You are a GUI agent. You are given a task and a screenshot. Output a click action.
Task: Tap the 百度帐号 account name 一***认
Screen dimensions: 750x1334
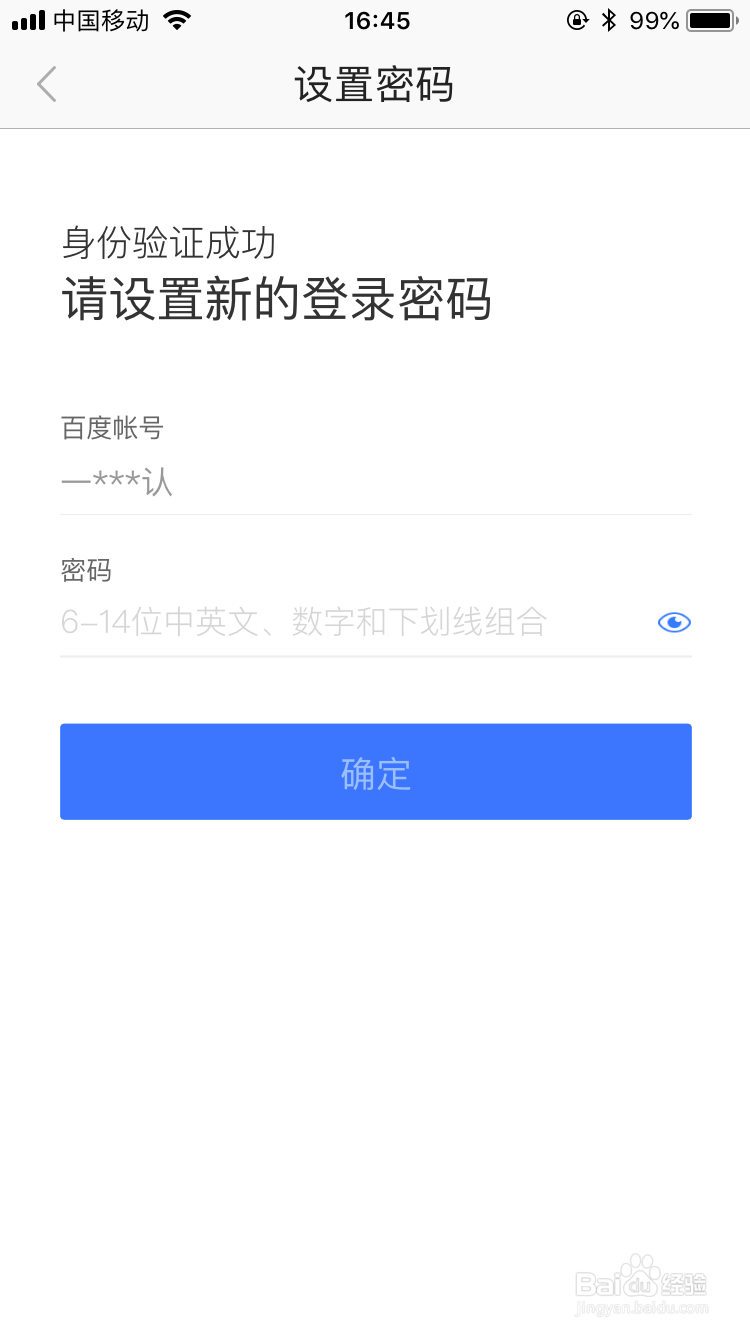pos(116,481)
